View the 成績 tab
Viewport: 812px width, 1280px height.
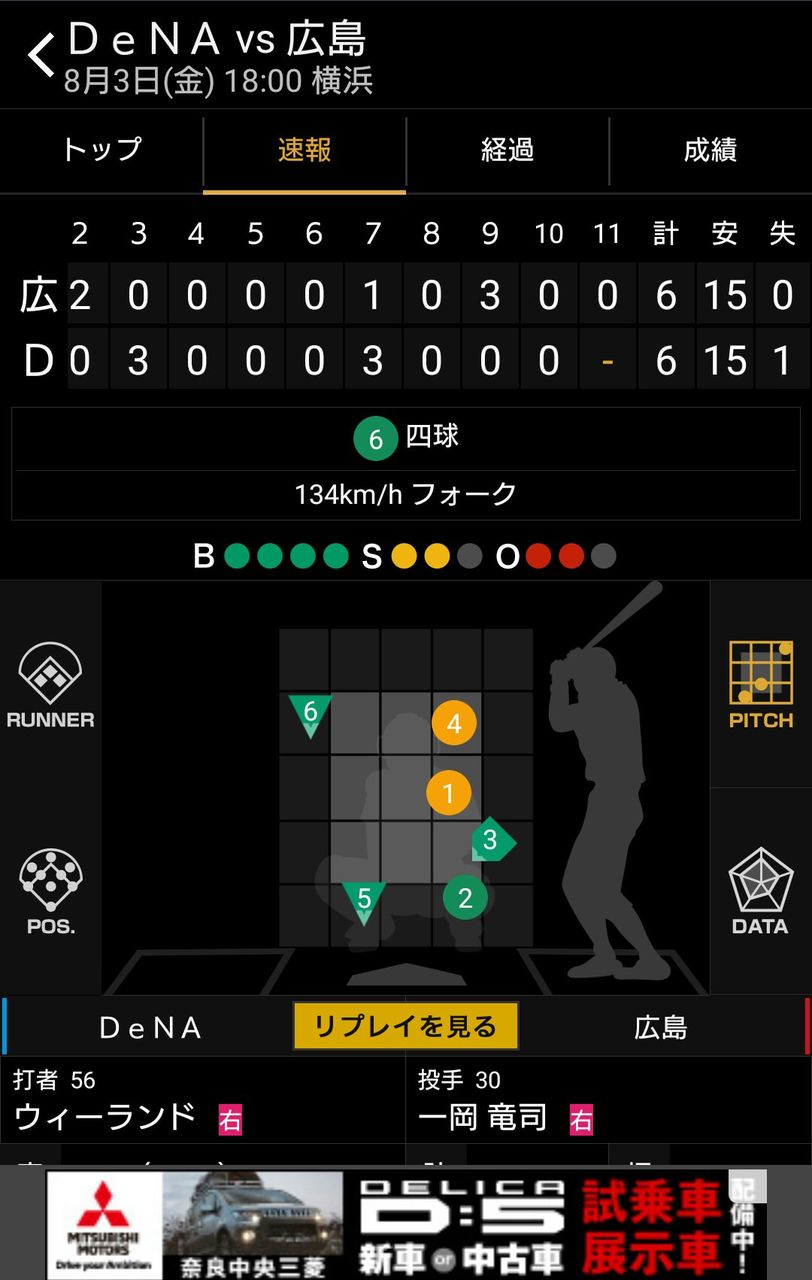[x=710, y=151]
